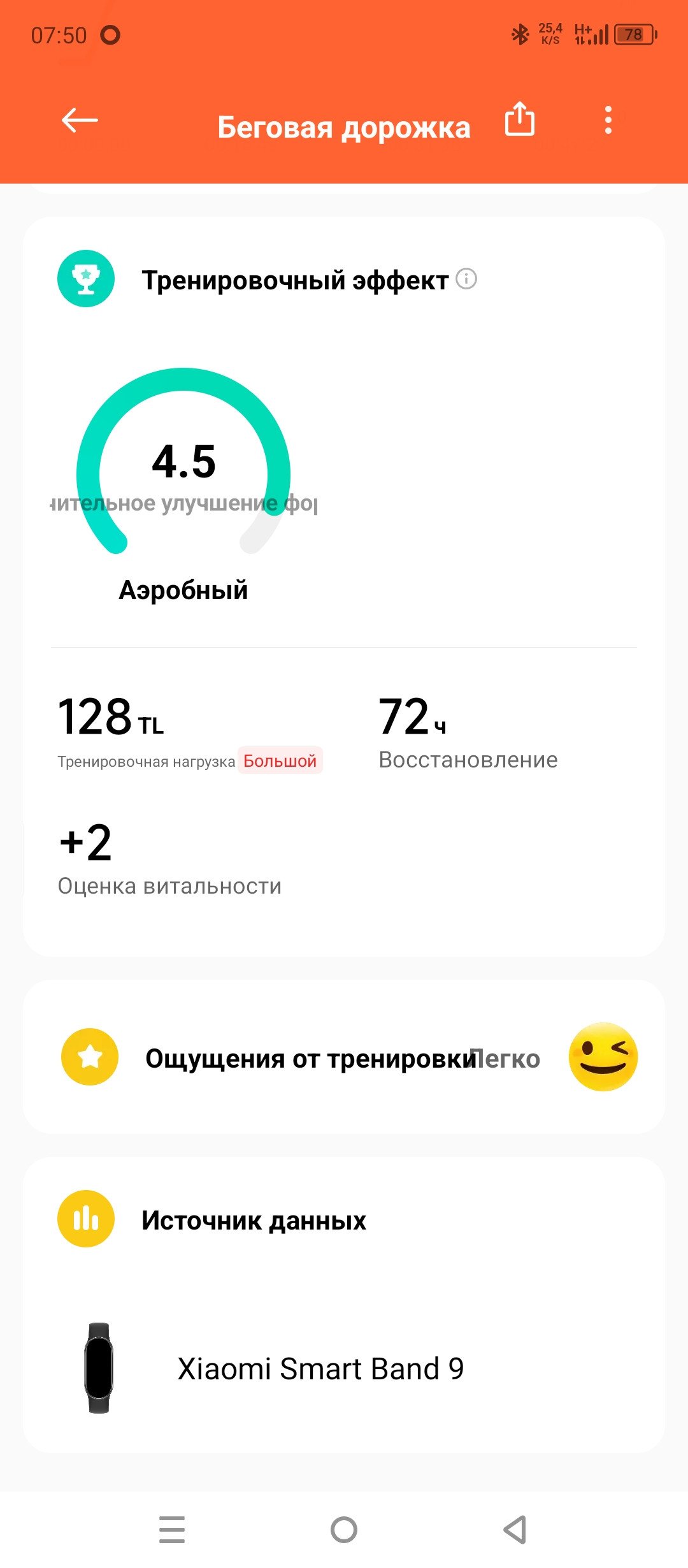Share this treadmill workout

pos(519,119)
